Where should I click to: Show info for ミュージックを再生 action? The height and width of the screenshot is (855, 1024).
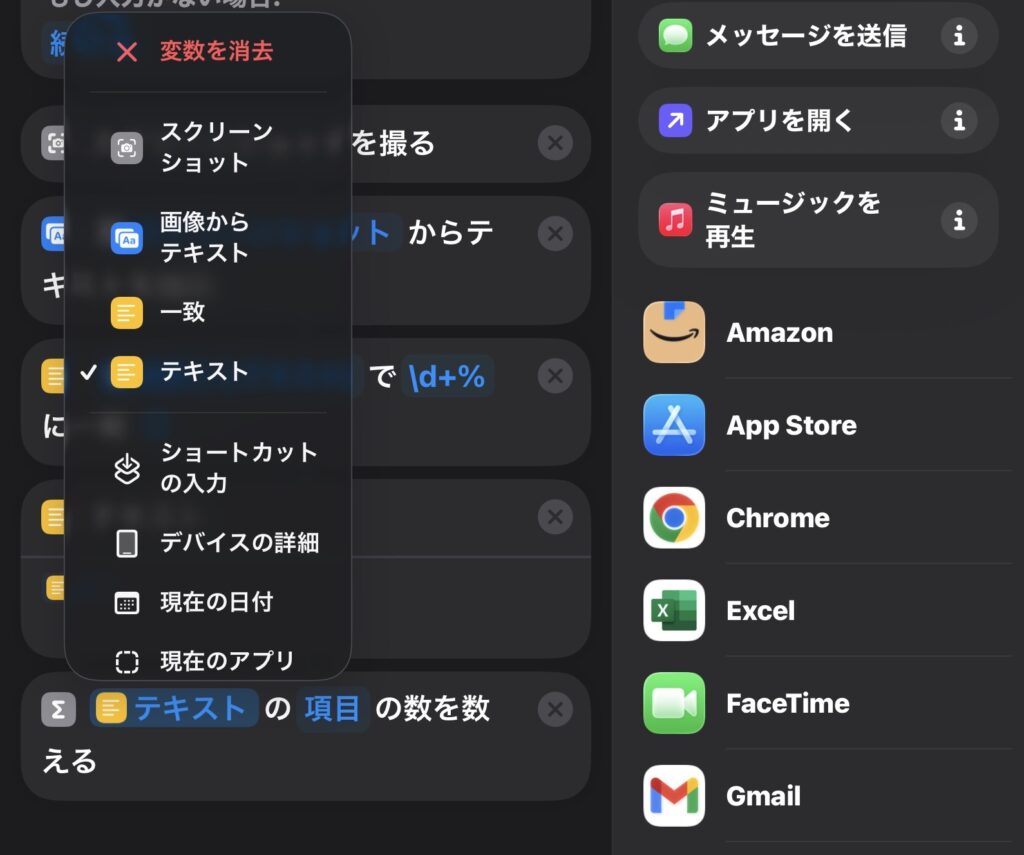pos(958,220)
